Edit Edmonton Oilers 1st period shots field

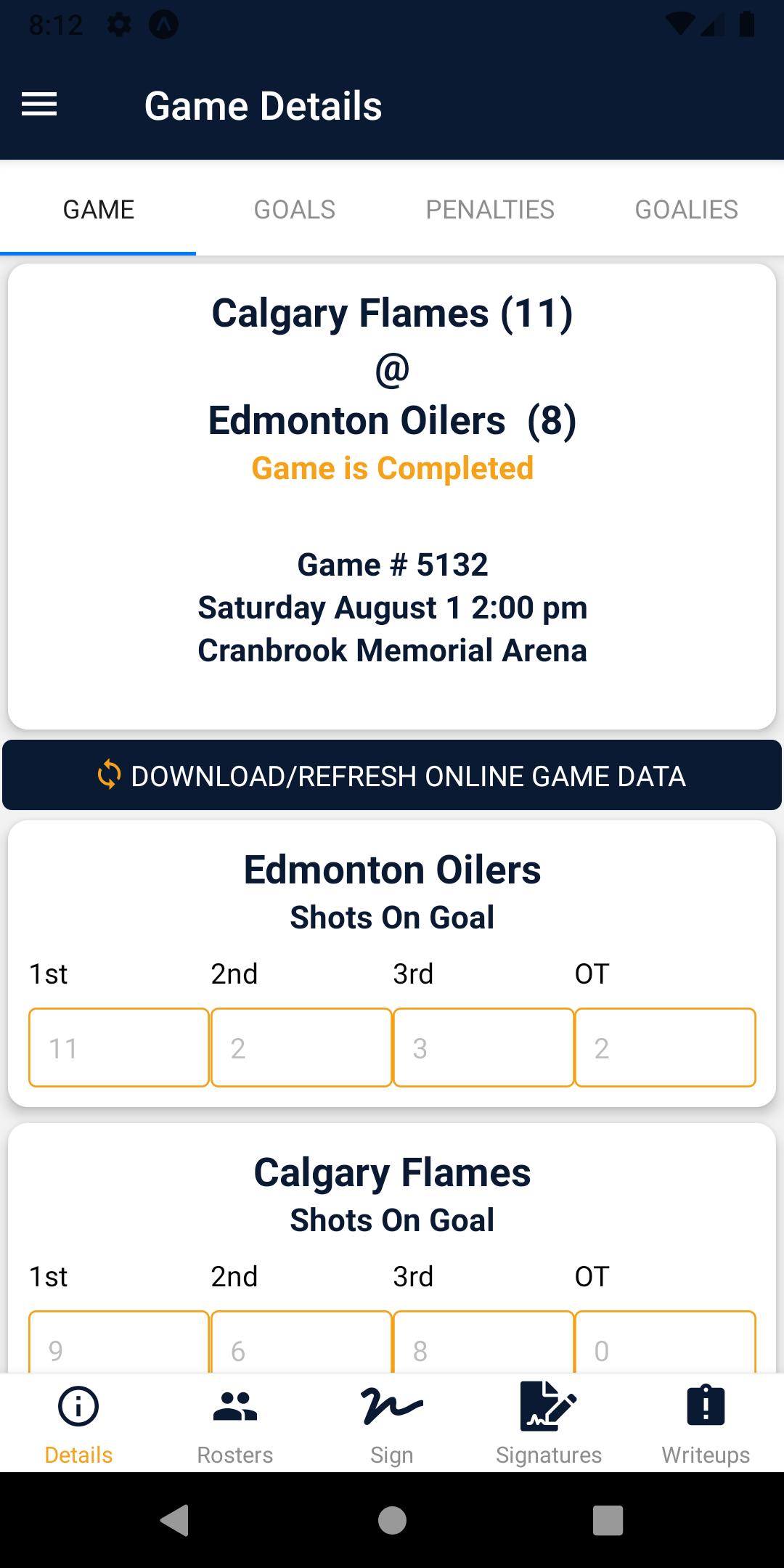(x=119, y=1048)
